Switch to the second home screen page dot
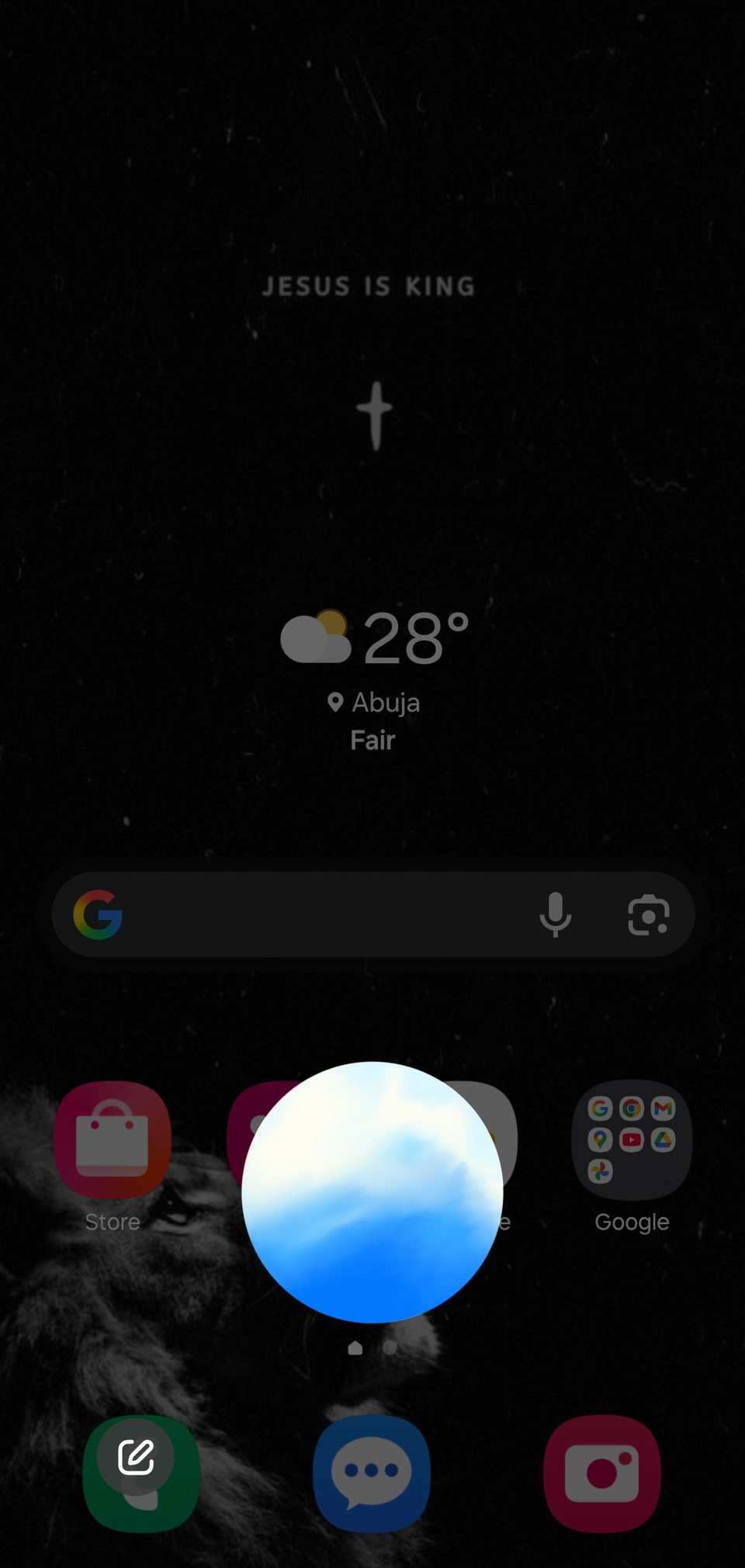Viewport: 745px width, 1568px height. (388, 1348)
